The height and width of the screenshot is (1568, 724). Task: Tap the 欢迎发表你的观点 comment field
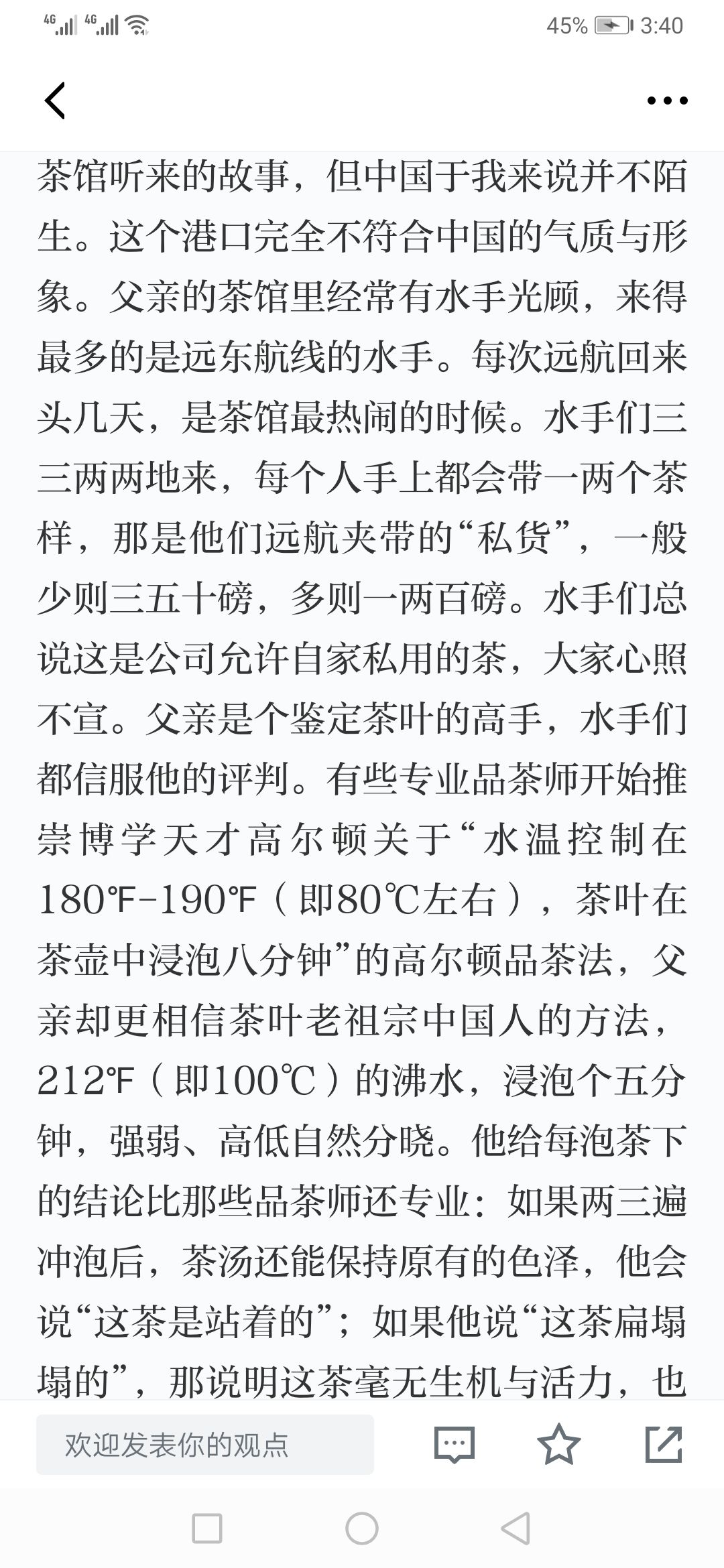205,1445
